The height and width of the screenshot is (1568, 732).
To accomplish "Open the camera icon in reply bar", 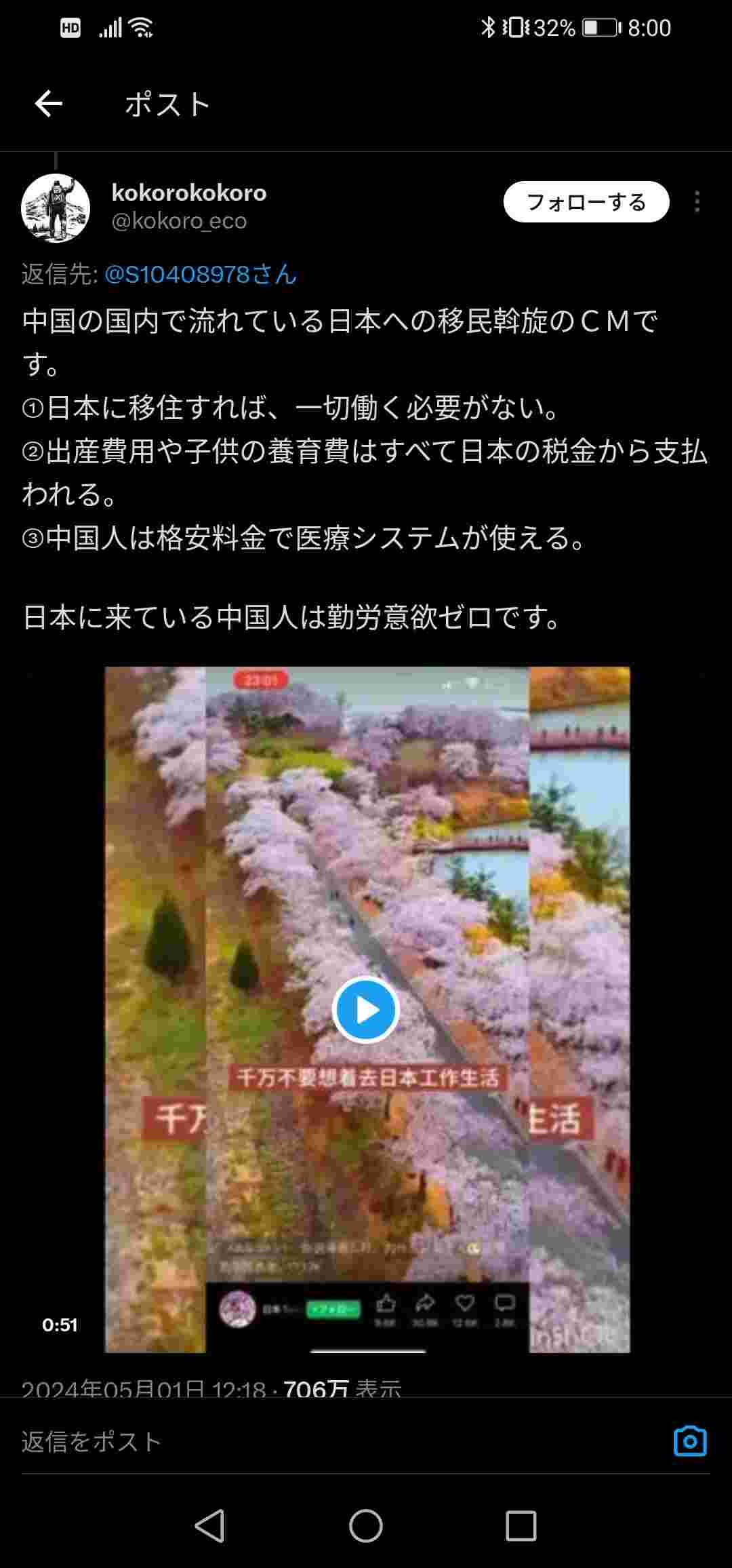I will 690,1441.
